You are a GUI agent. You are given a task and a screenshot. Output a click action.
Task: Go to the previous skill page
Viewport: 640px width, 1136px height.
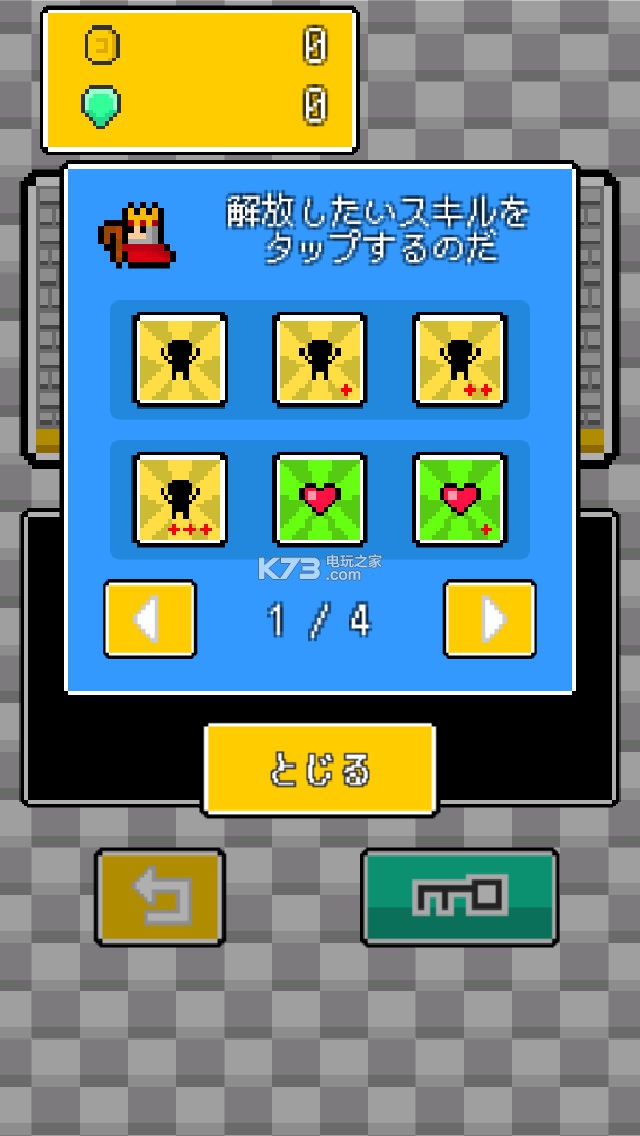[150, 619]
